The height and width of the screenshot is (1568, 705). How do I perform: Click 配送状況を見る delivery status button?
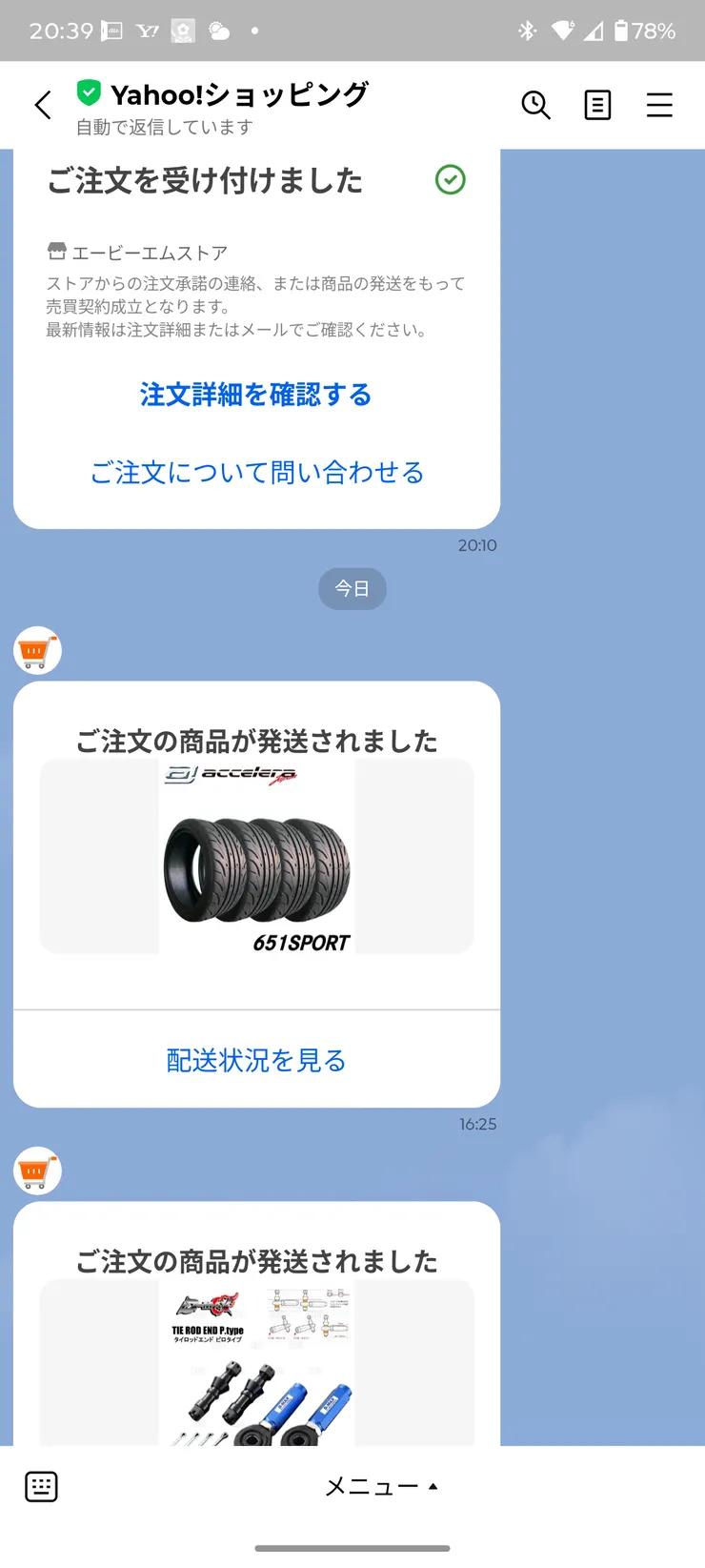point(255,1060)
